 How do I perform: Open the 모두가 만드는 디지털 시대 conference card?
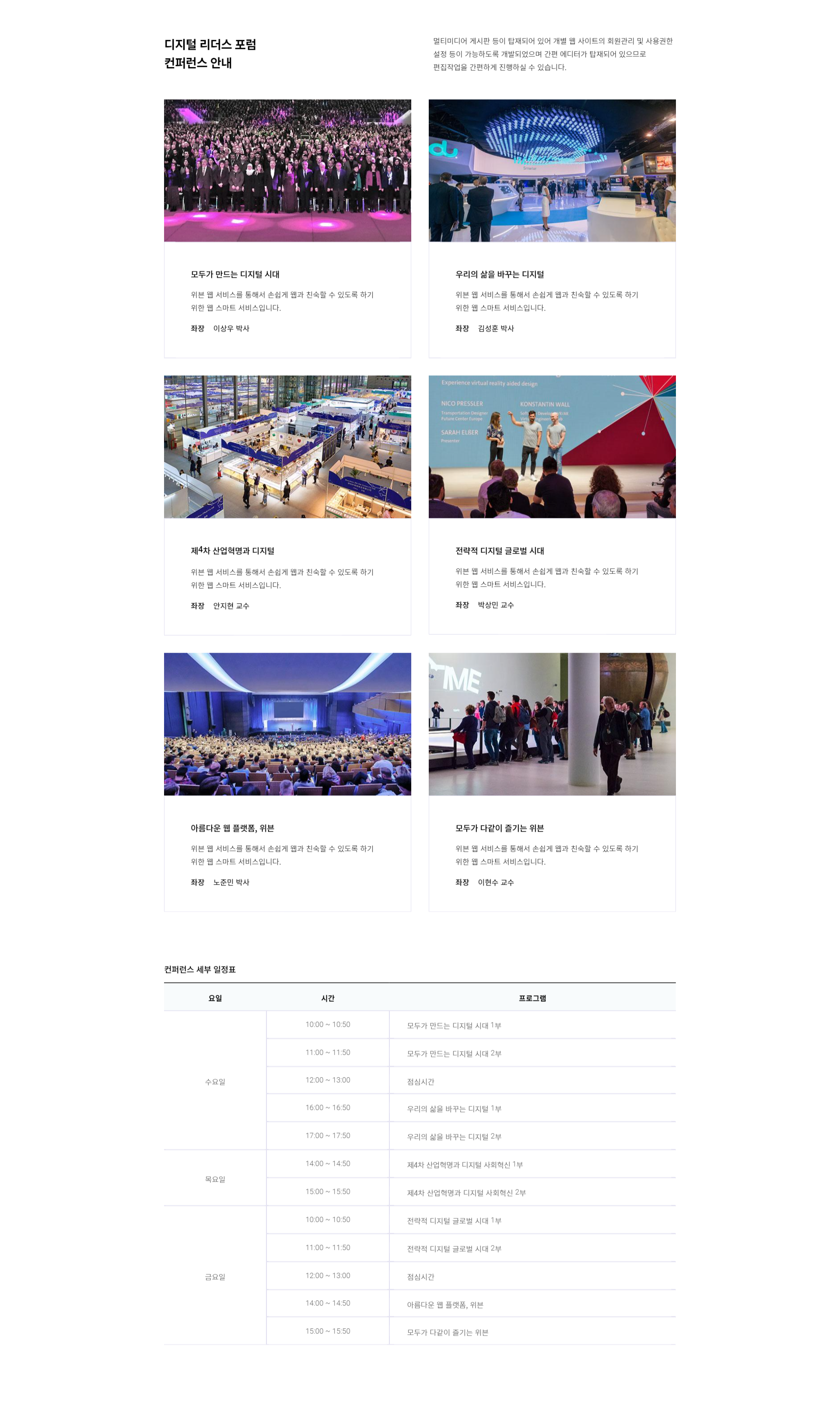pos(287,229)
